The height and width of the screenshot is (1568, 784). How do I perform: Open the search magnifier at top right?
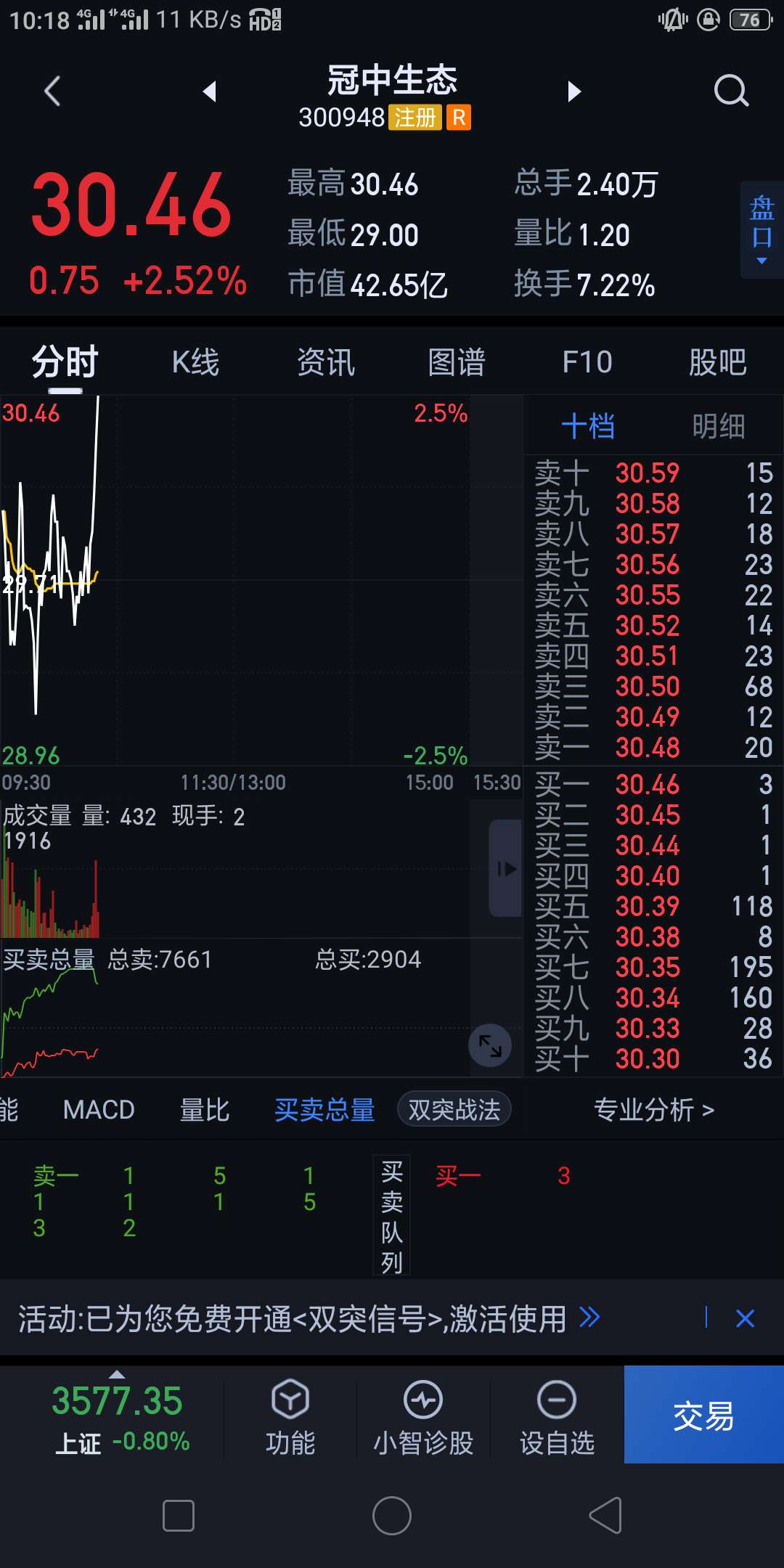[731, 91]
